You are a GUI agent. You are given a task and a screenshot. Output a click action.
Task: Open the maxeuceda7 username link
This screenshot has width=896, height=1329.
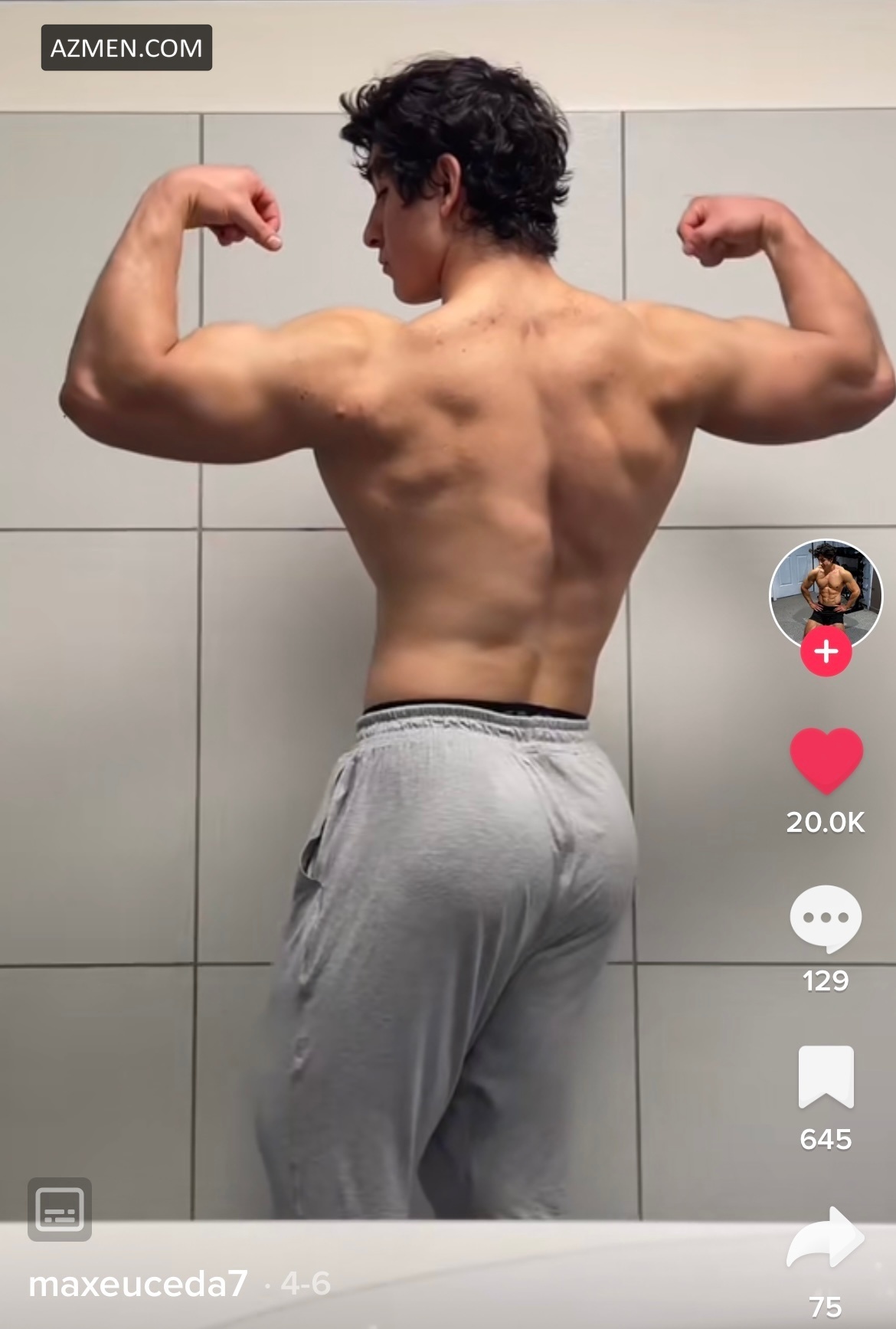138,1284
